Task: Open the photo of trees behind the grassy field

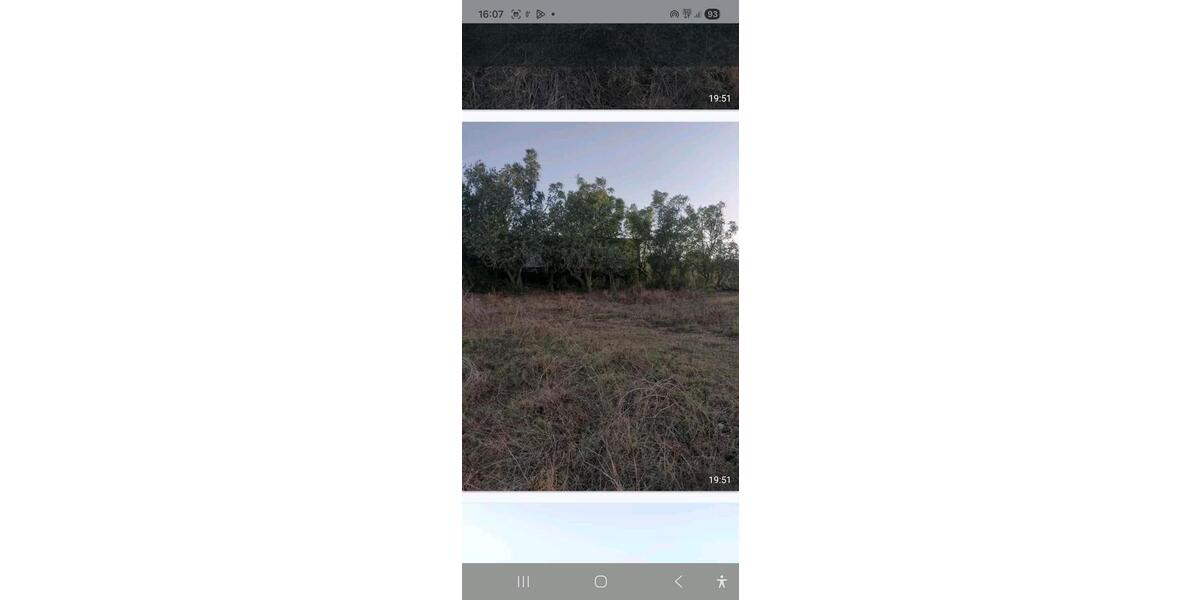Action: point(600,306)
